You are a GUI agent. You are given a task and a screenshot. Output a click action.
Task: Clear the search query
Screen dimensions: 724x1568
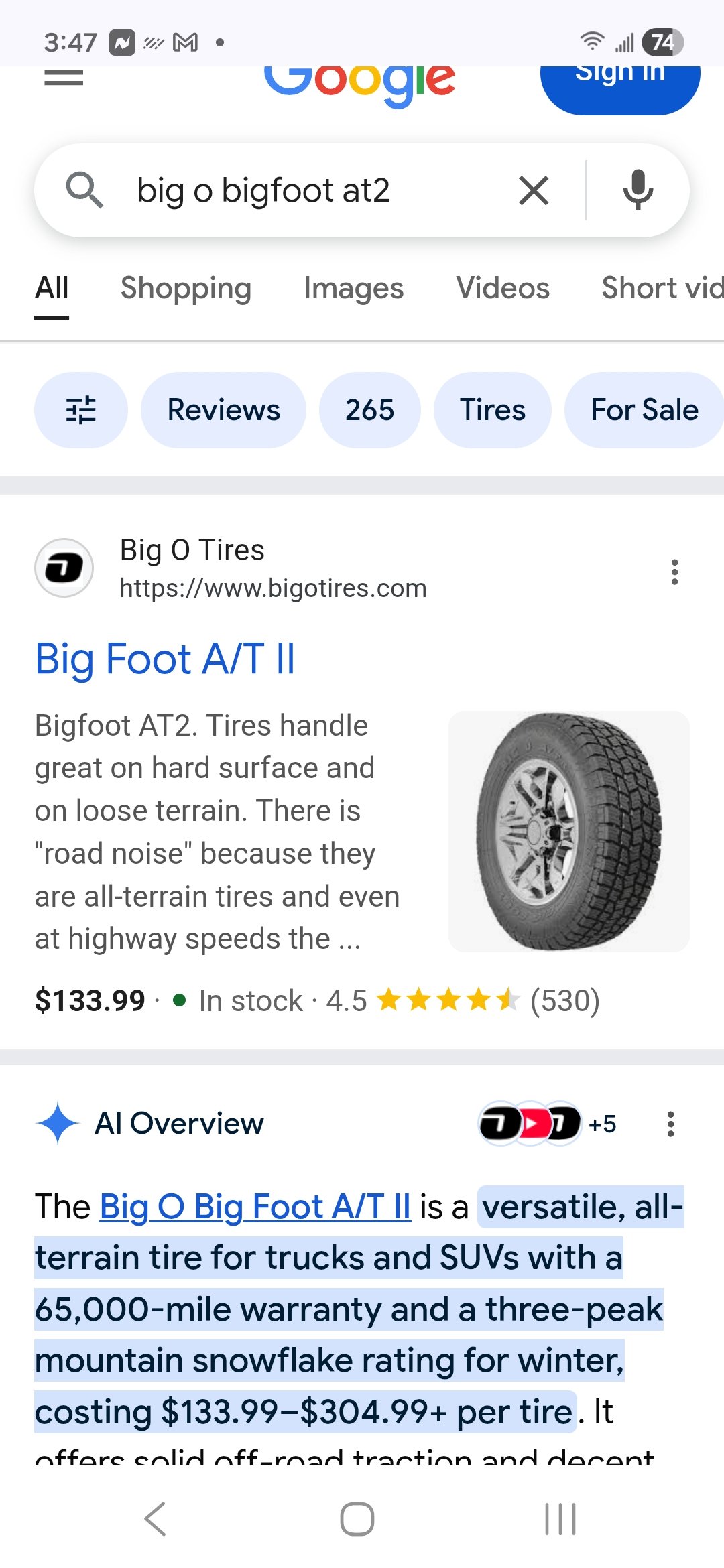click(x=534, y=190)
